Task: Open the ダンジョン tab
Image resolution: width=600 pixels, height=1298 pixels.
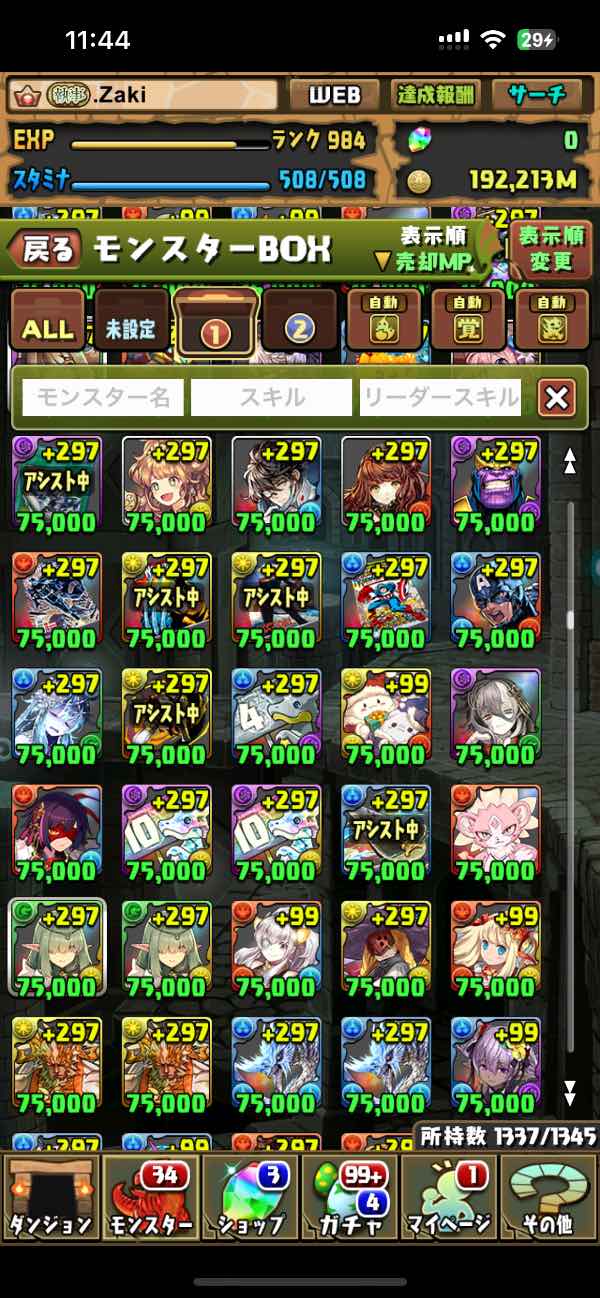Action: coord(50,1196)
